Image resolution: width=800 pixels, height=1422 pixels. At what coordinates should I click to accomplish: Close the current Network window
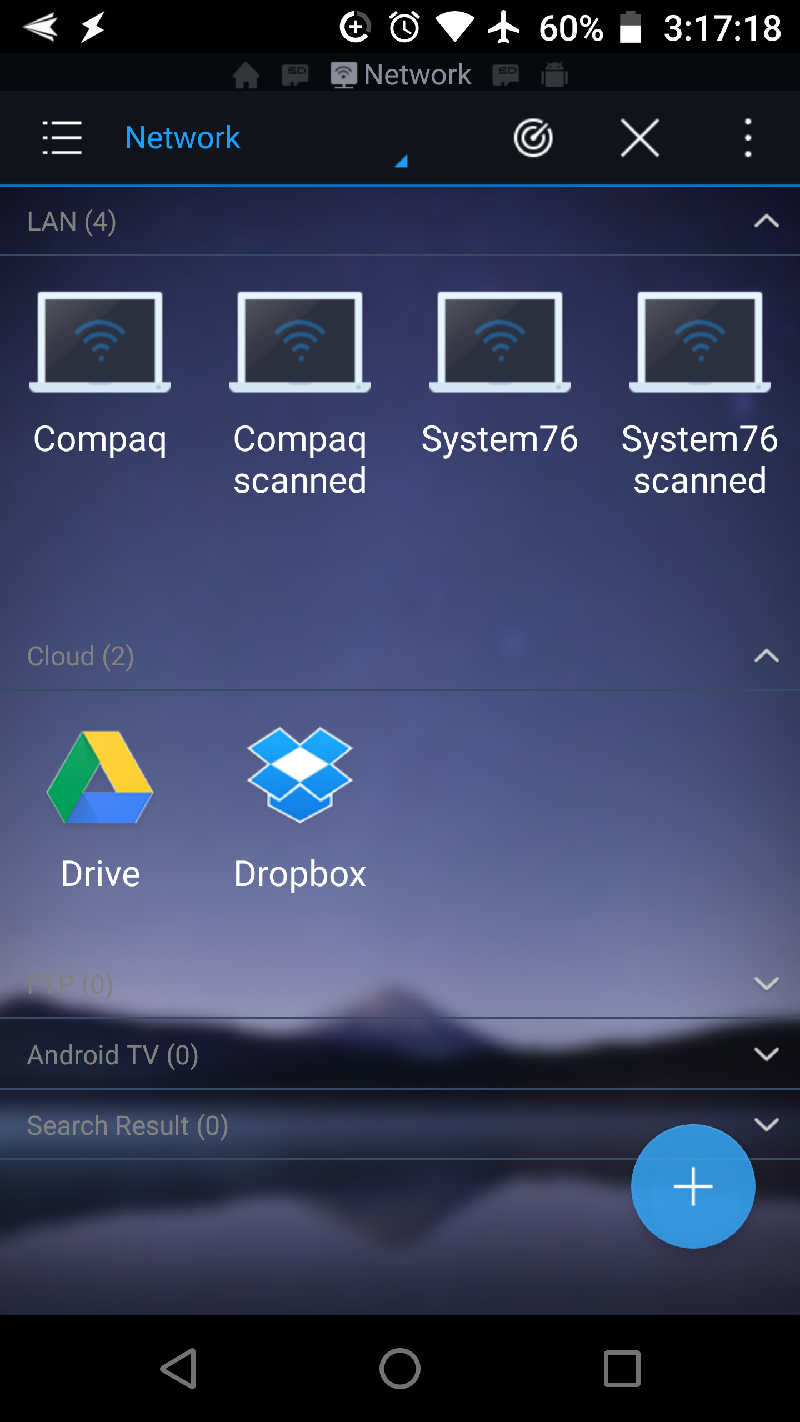tap(640, 138)
